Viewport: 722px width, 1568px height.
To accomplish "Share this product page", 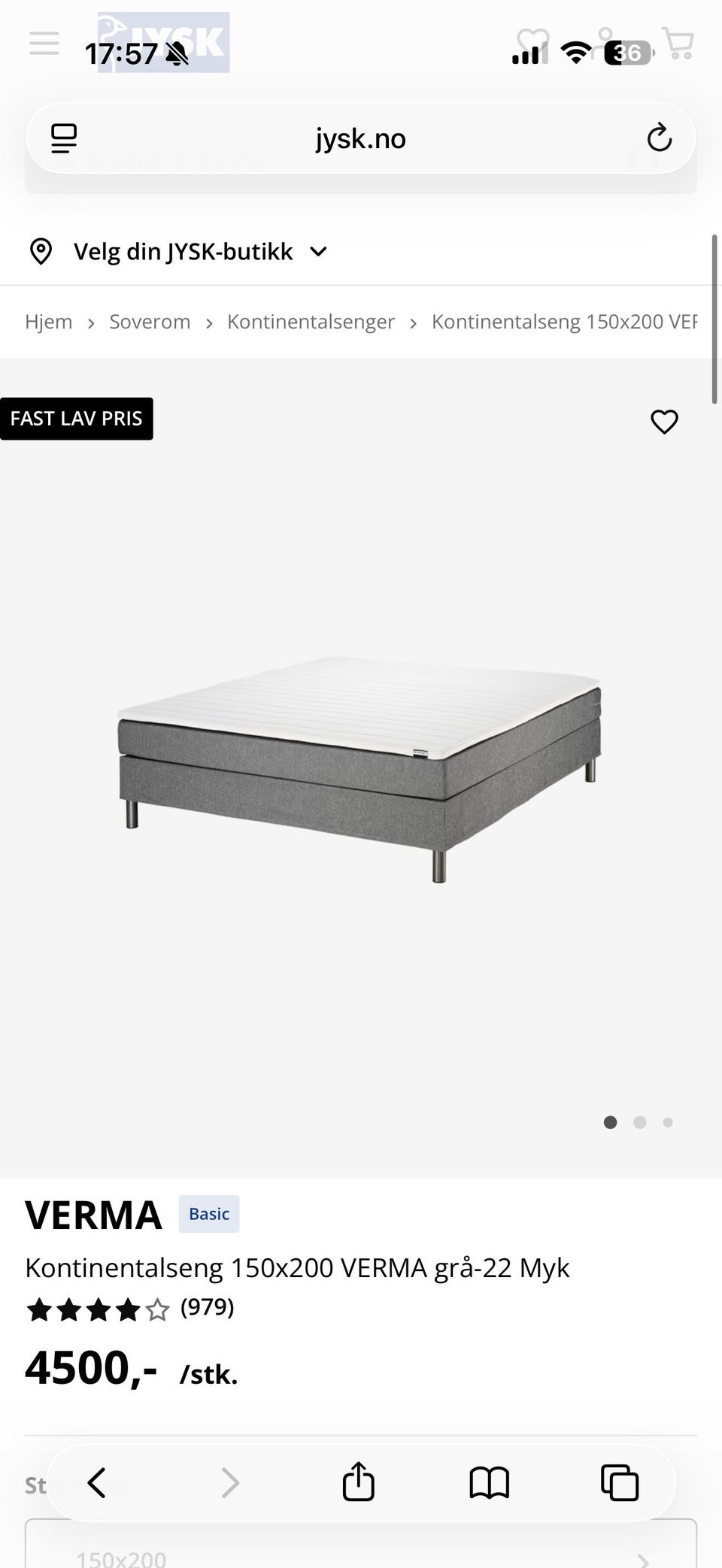I will pyautogui.click(x=358, y=1482).
